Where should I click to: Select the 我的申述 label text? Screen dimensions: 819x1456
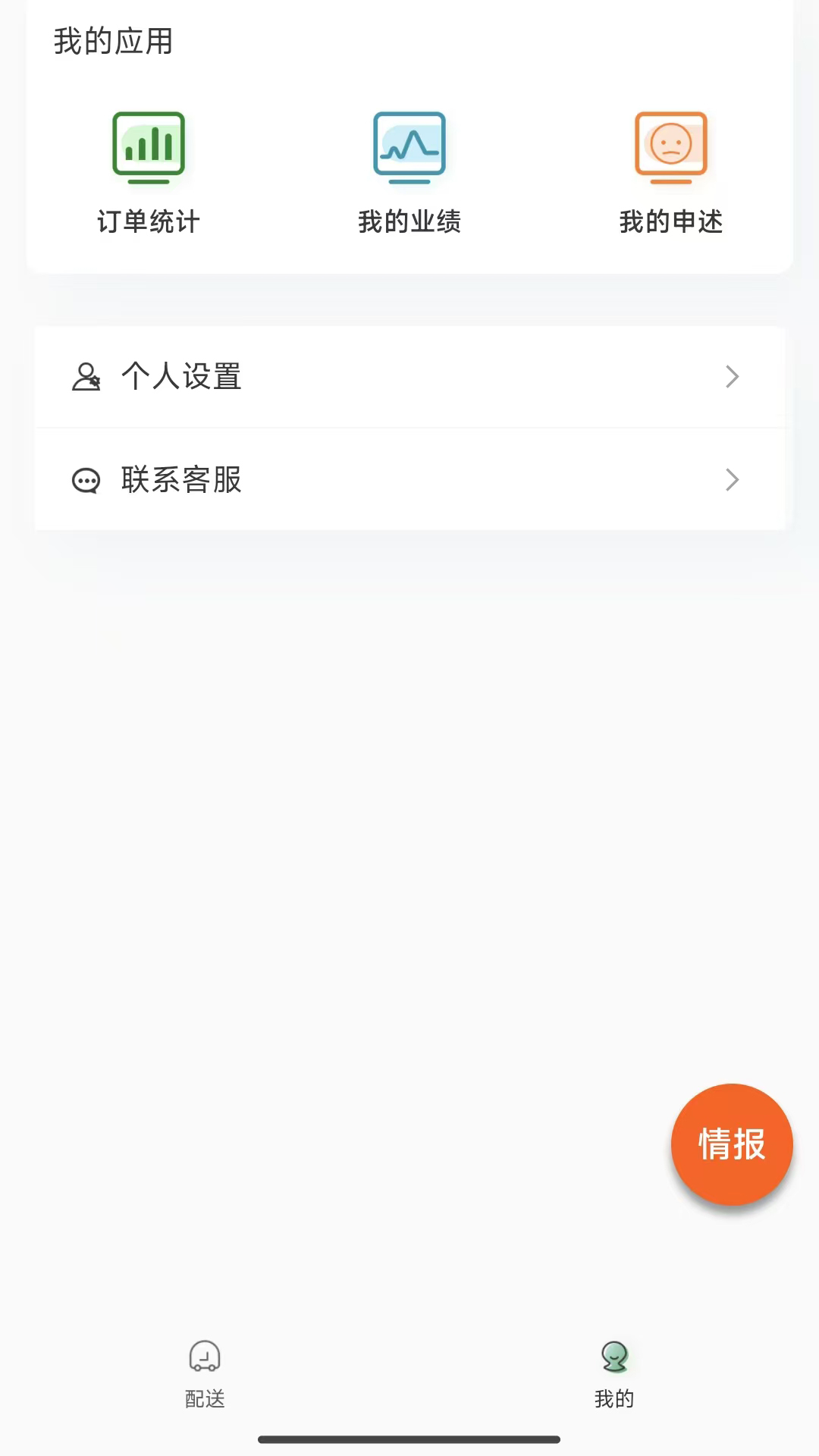coord(671,222)
